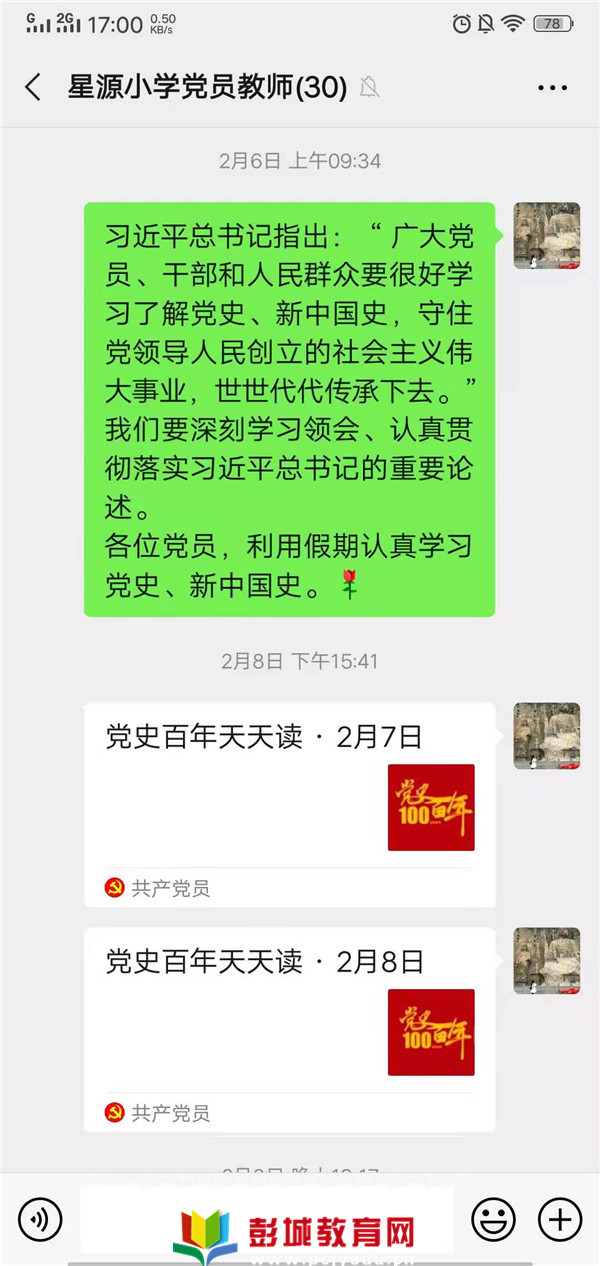This screenshot has height=1266, width=600.
Task: Open the 党史百年天天读 2月8日 article card
Action: click(289, 1030)
